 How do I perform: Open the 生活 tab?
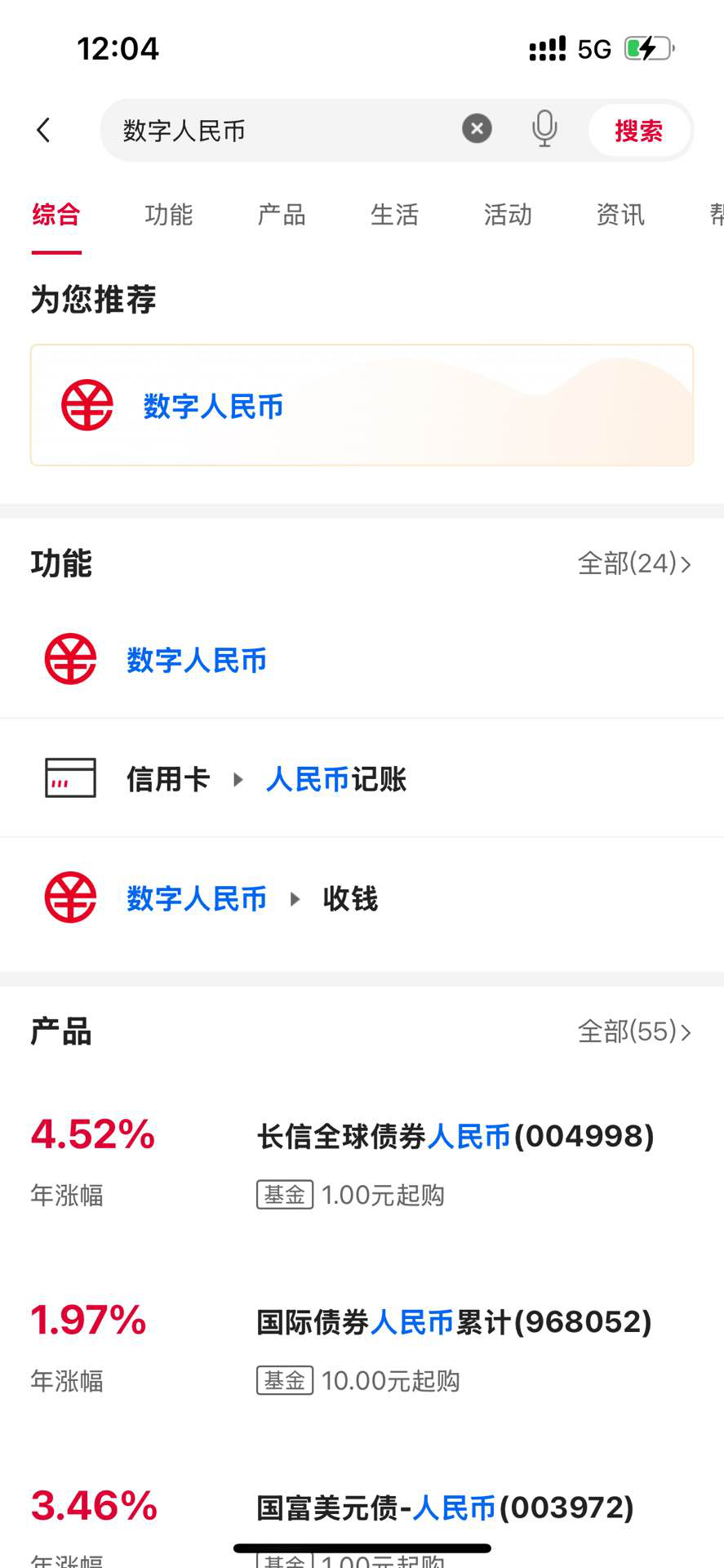tap(394, 215)
